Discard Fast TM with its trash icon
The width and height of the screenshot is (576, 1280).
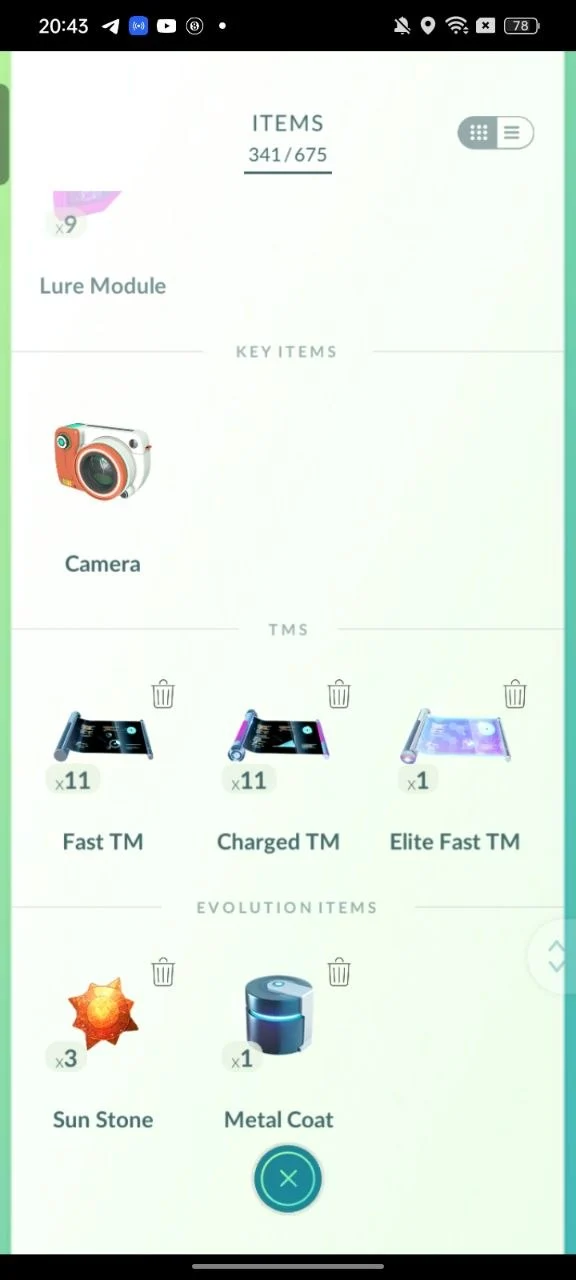(163, 694)
